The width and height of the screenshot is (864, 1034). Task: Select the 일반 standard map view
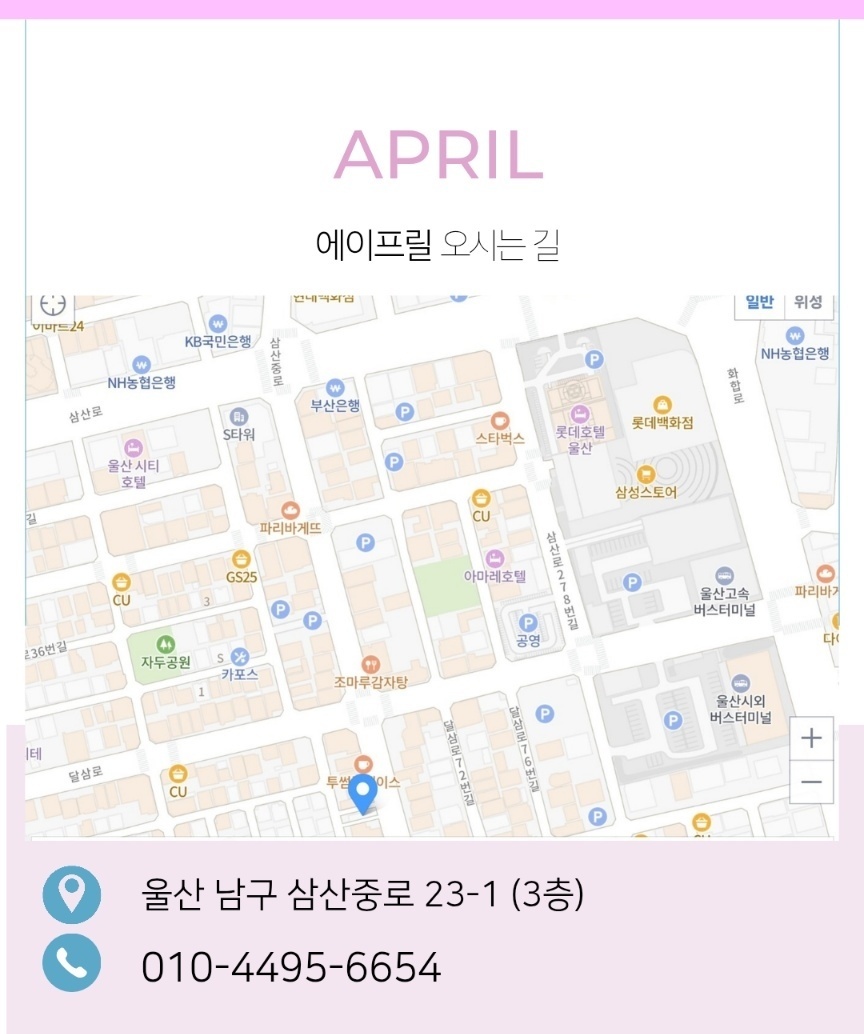(x=760, y=303)
